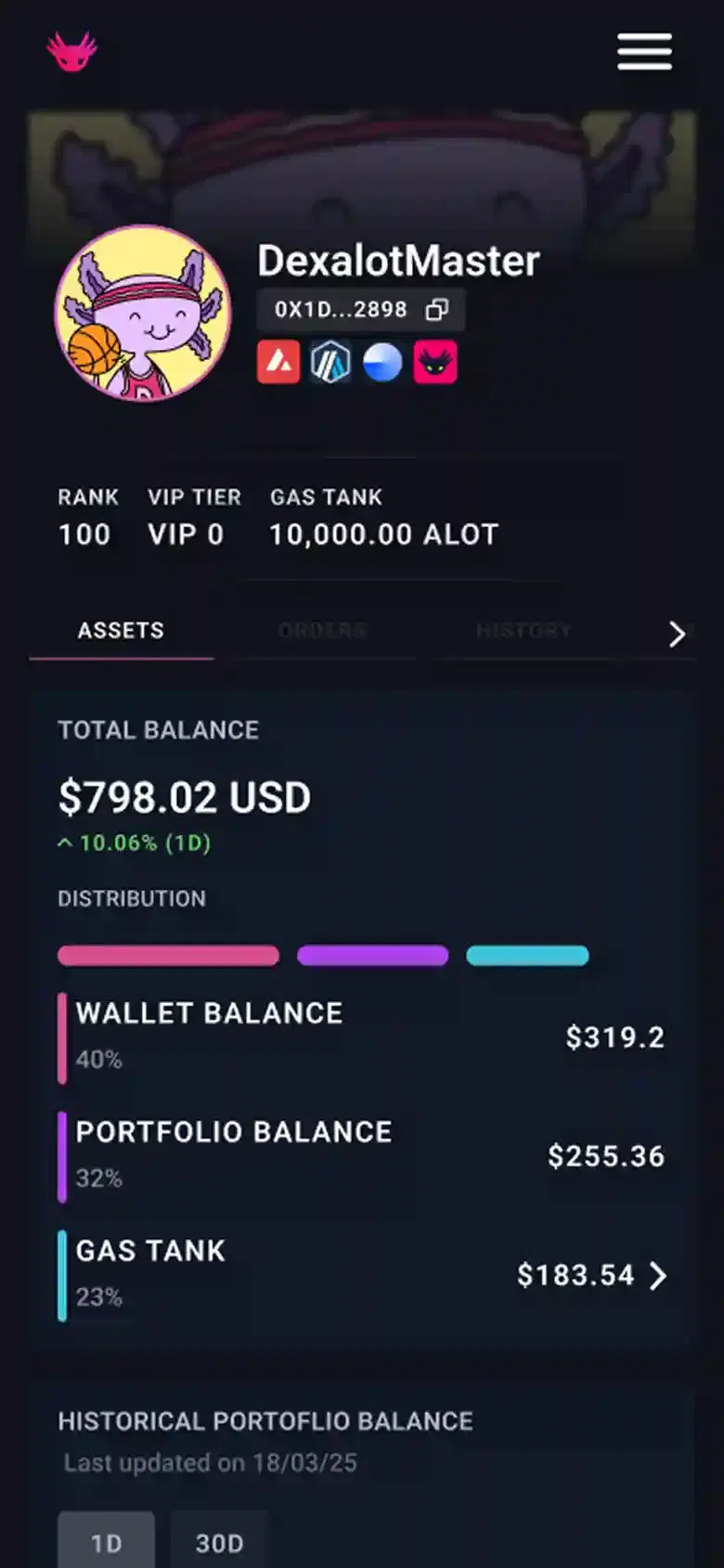
Task: Open the Assets tab
Action: 121,631
